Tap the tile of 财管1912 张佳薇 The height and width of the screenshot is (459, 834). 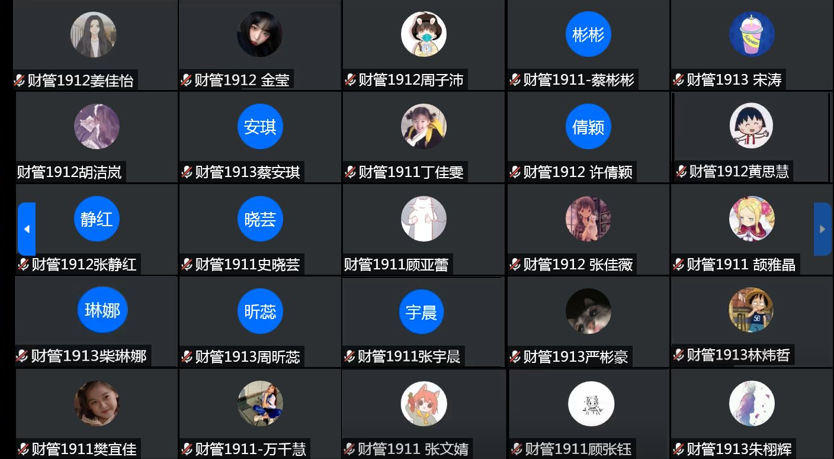click(x=587, y=228)
